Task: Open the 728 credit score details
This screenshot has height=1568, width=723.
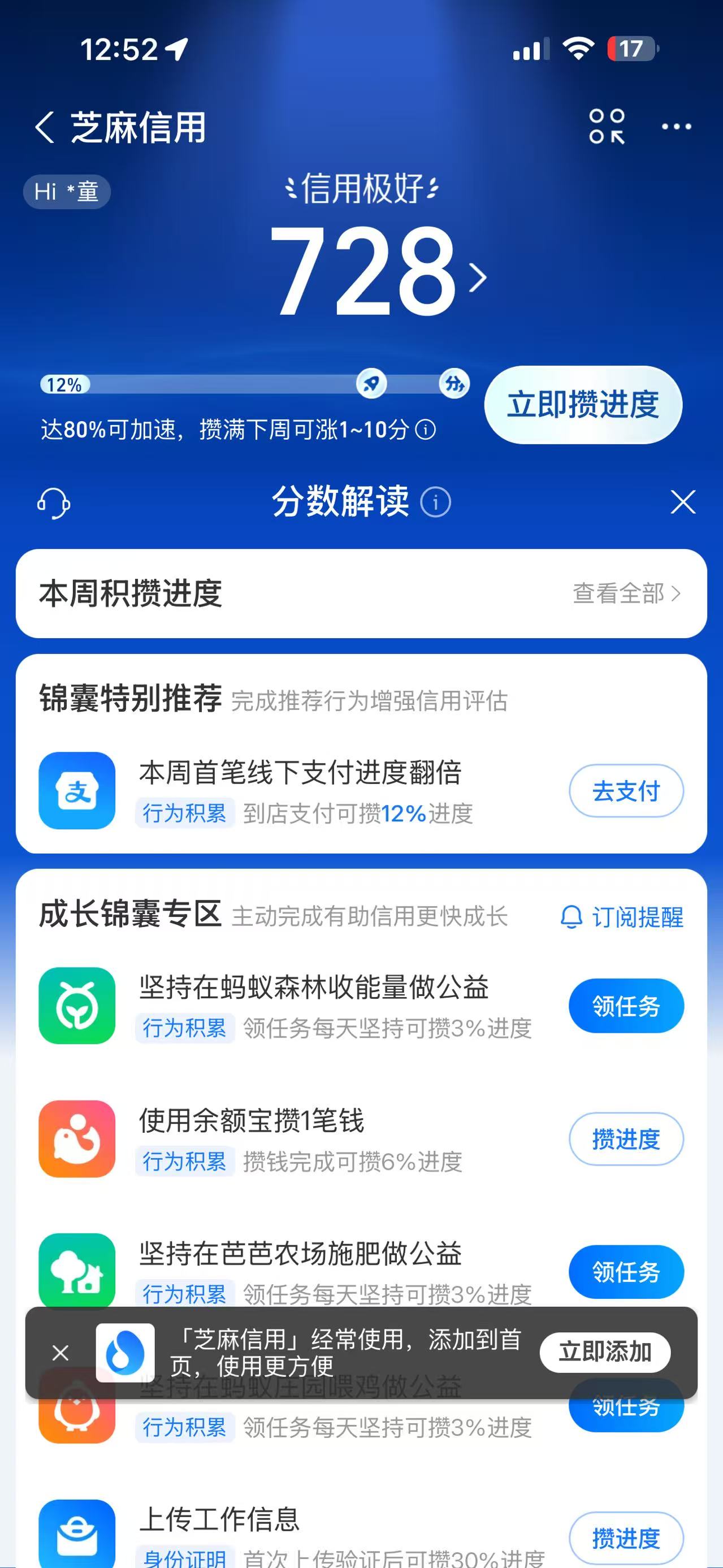Action: [377, 272]
